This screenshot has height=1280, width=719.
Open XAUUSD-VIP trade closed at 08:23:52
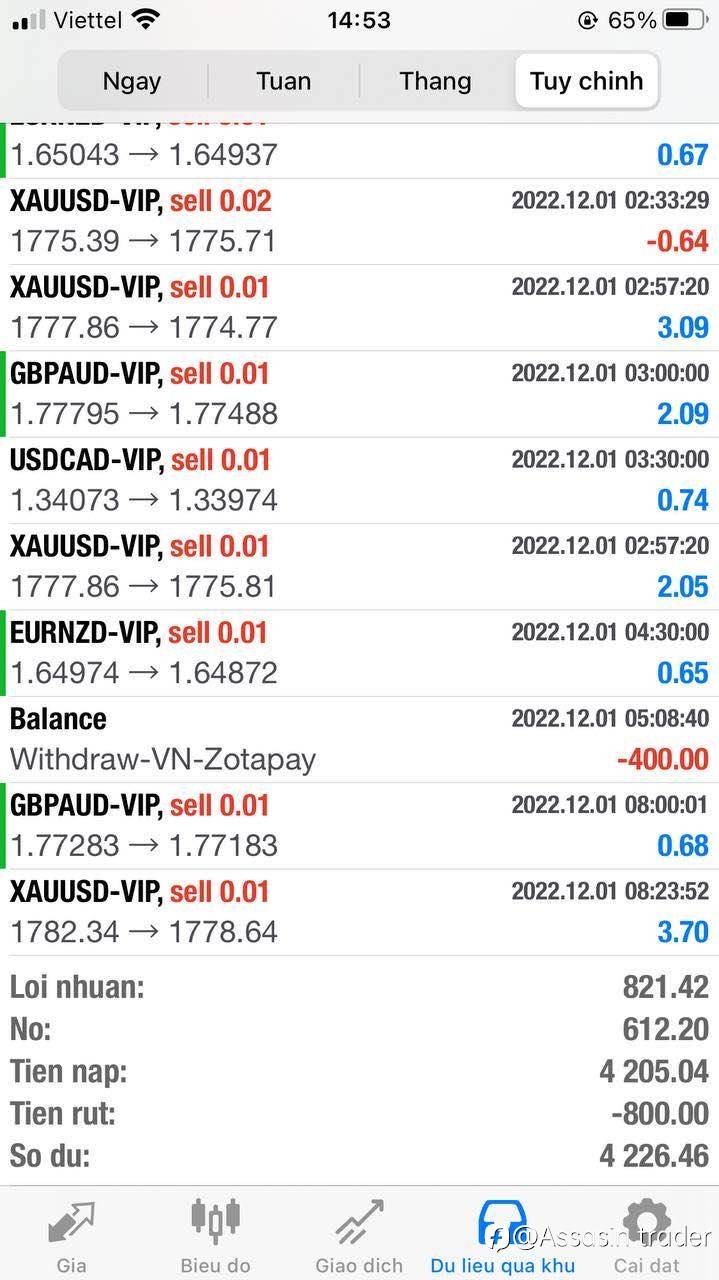point(359,911)
